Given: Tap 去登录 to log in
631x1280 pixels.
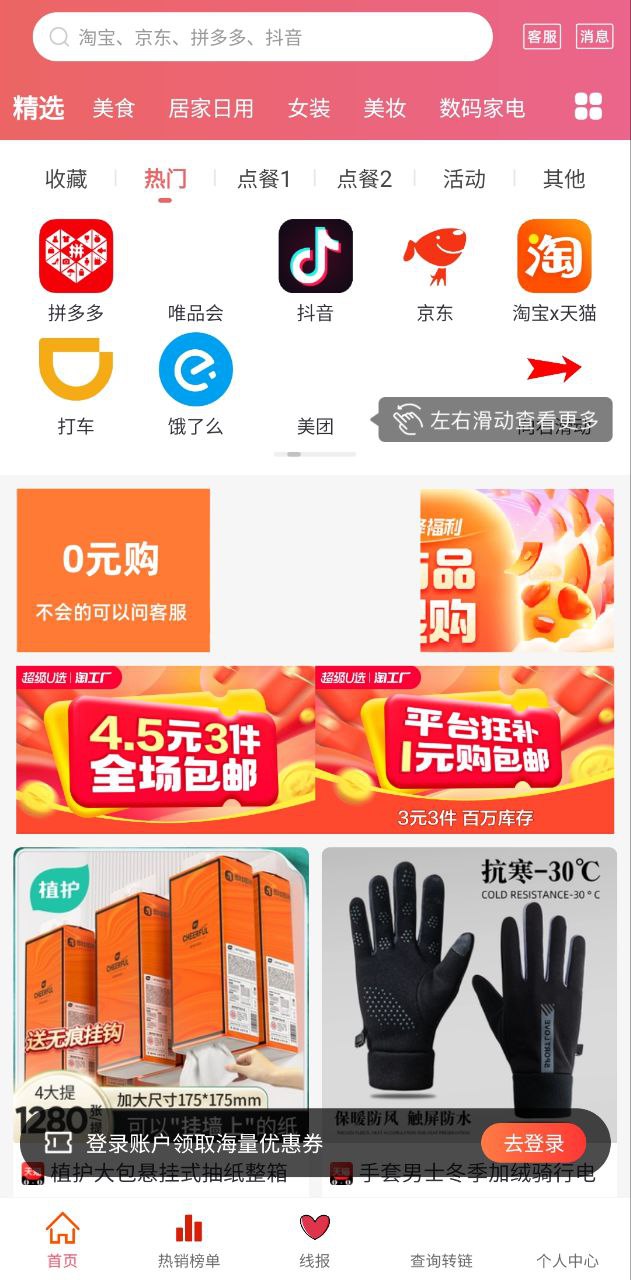Looking at the screenshot, I should pyautogui.click(x=533, y=1143).
